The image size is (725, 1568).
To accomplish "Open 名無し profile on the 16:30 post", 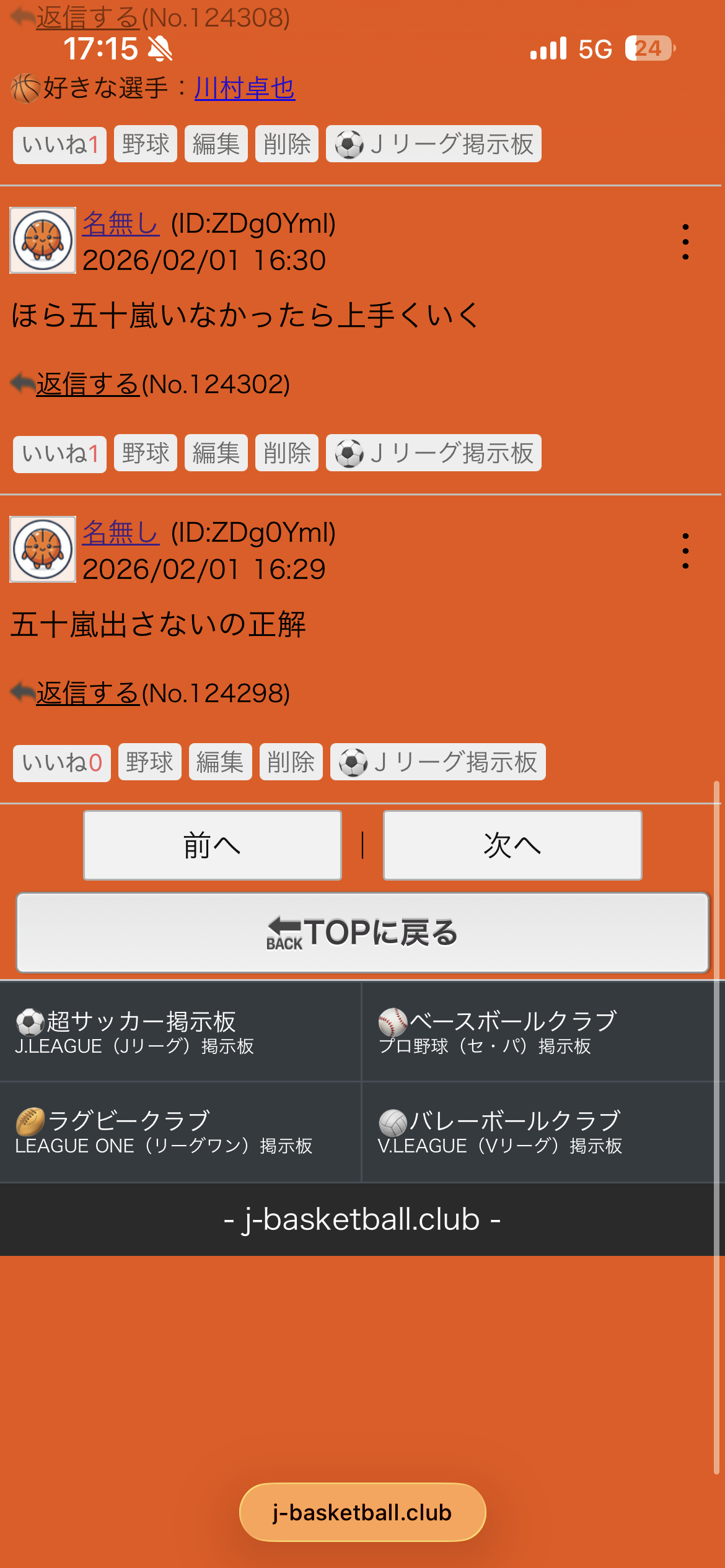I will [x=121, y=224].
